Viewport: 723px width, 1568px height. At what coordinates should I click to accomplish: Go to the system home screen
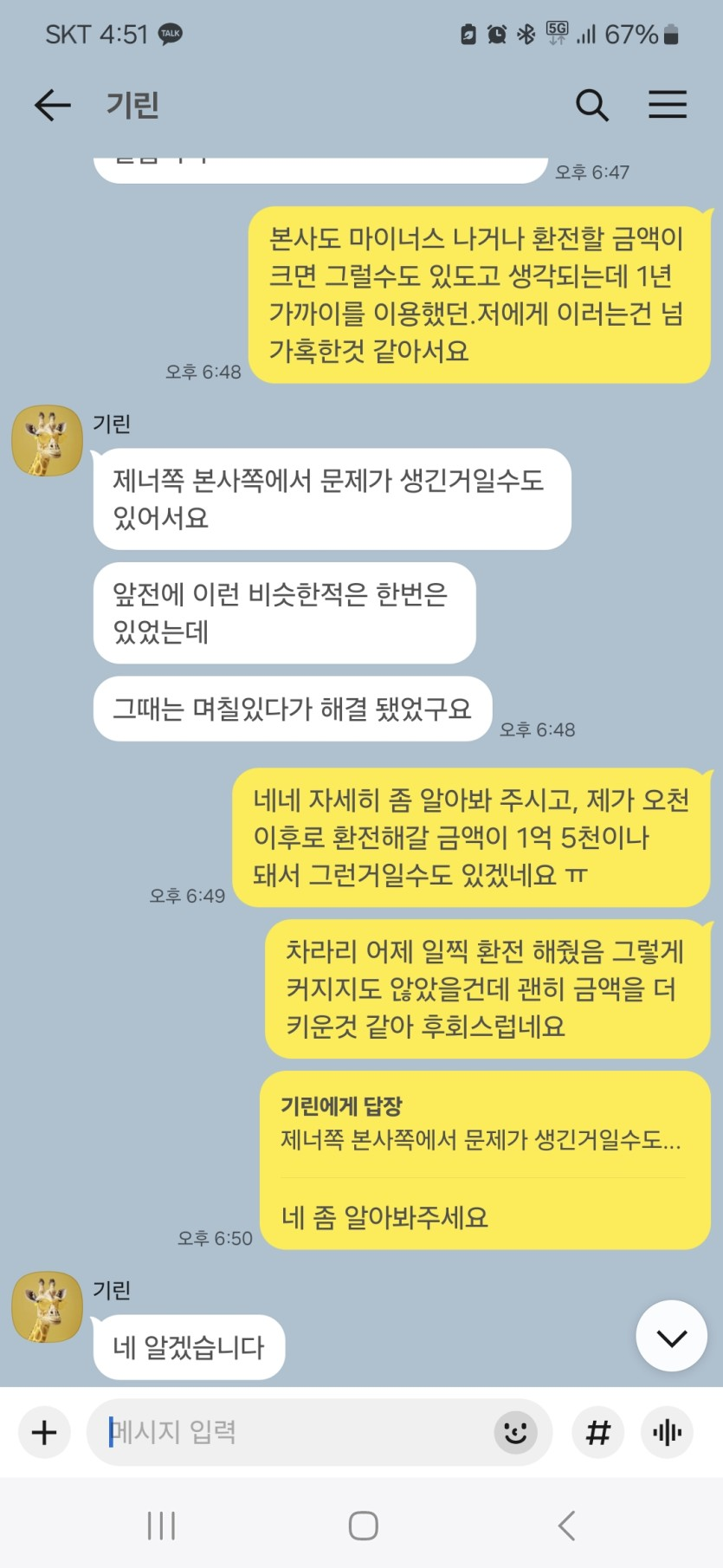click(363, 1526)
